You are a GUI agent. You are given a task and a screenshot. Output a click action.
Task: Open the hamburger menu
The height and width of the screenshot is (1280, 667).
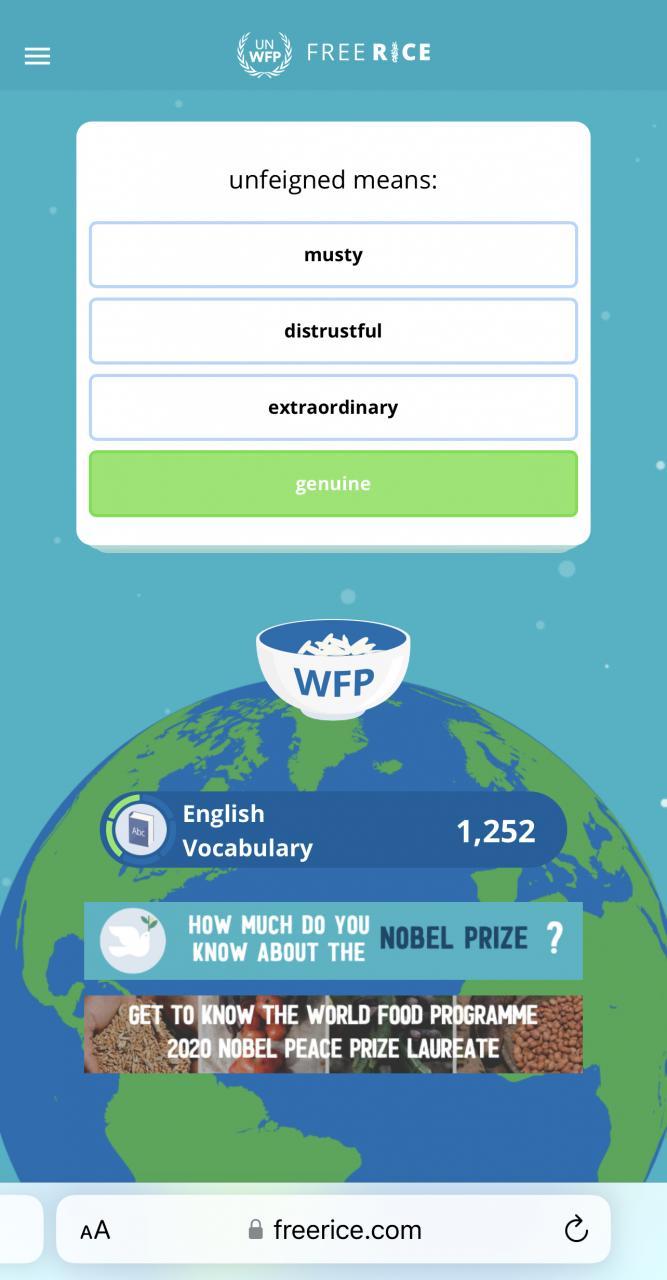coord(37,56)
